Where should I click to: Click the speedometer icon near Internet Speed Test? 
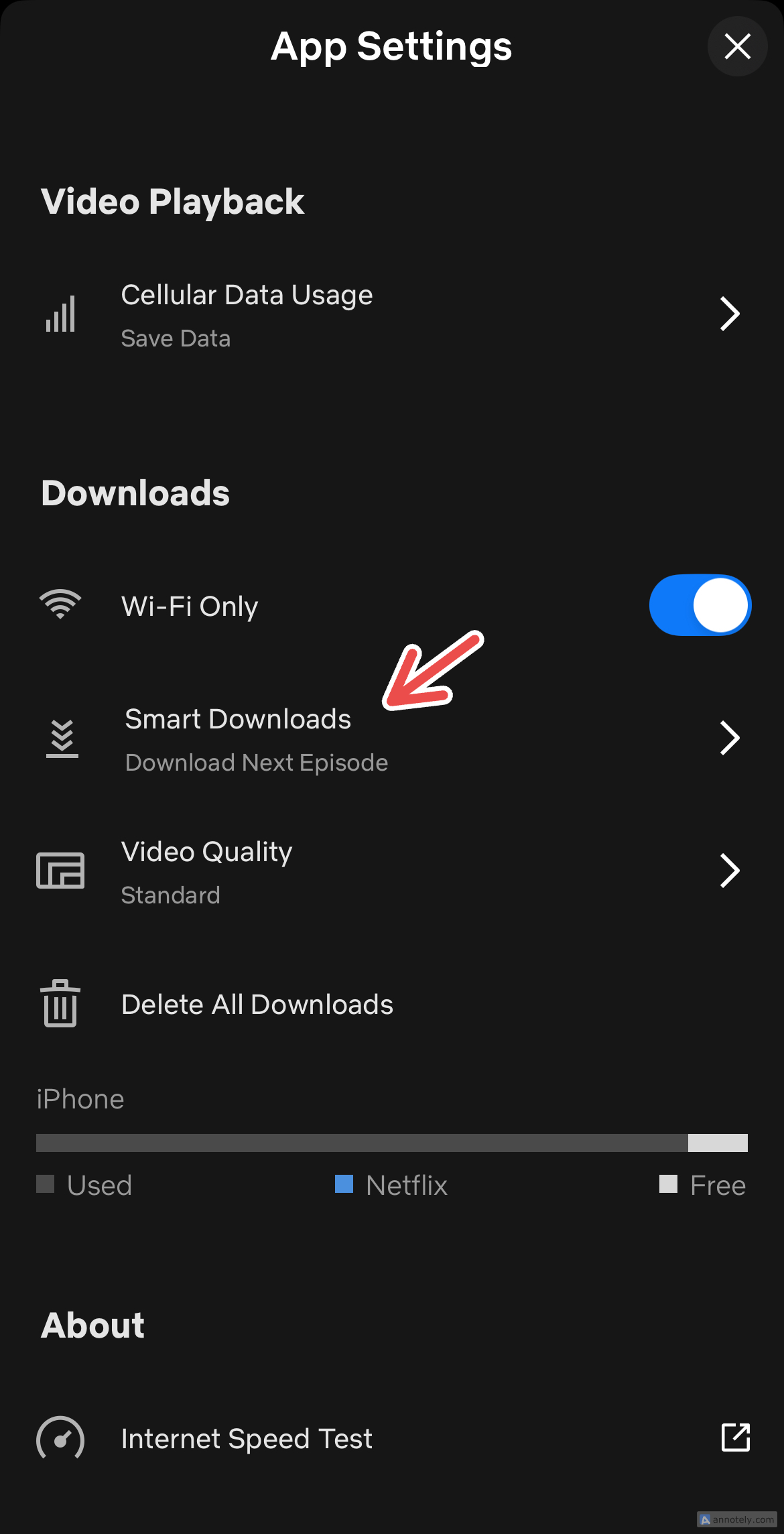[60, 1437]
